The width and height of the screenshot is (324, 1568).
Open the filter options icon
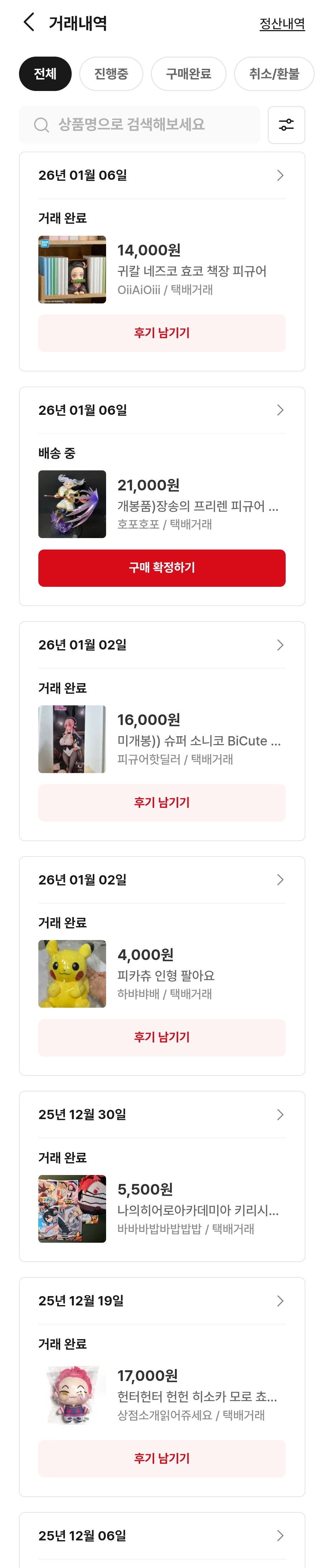[x=286, y=125]
